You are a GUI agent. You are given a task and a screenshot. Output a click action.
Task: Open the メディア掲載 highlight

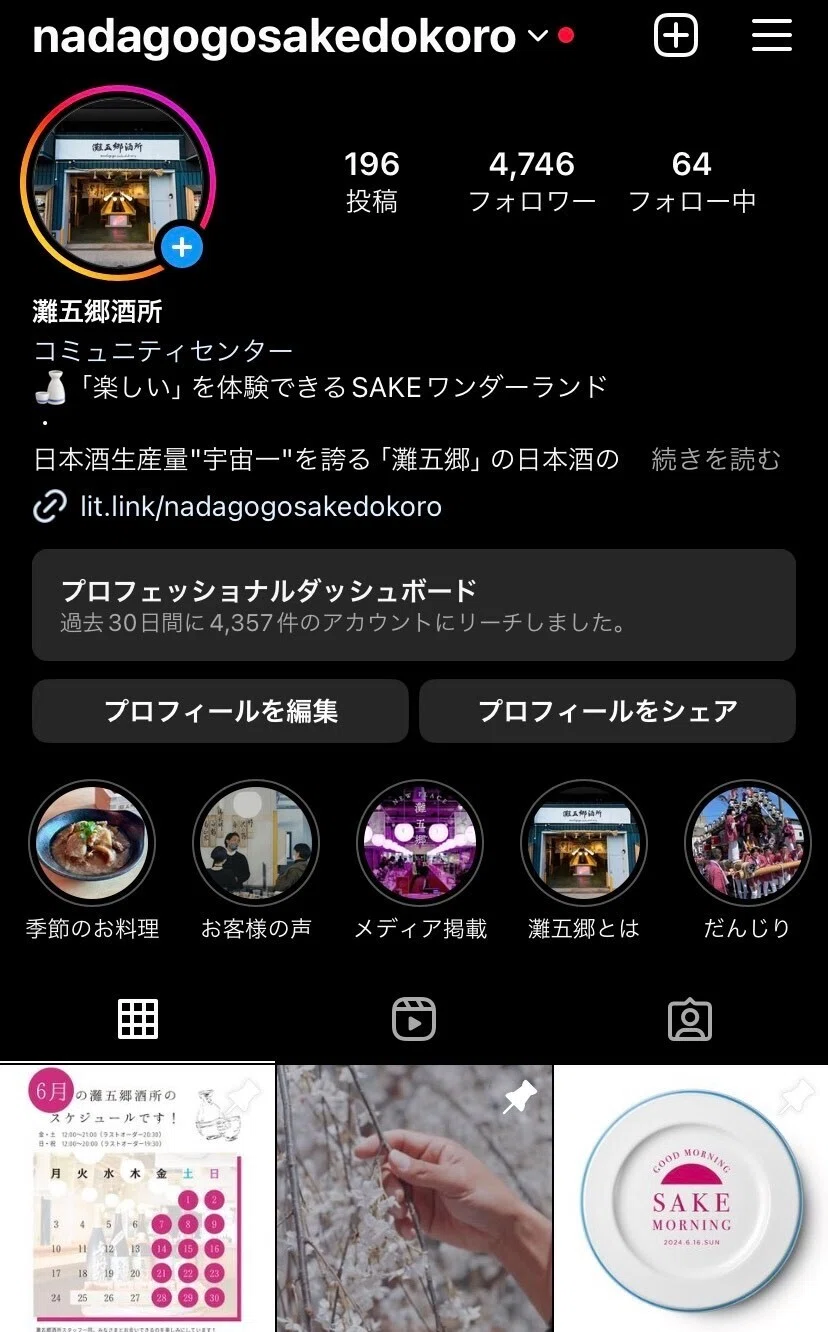coord(420,843)
